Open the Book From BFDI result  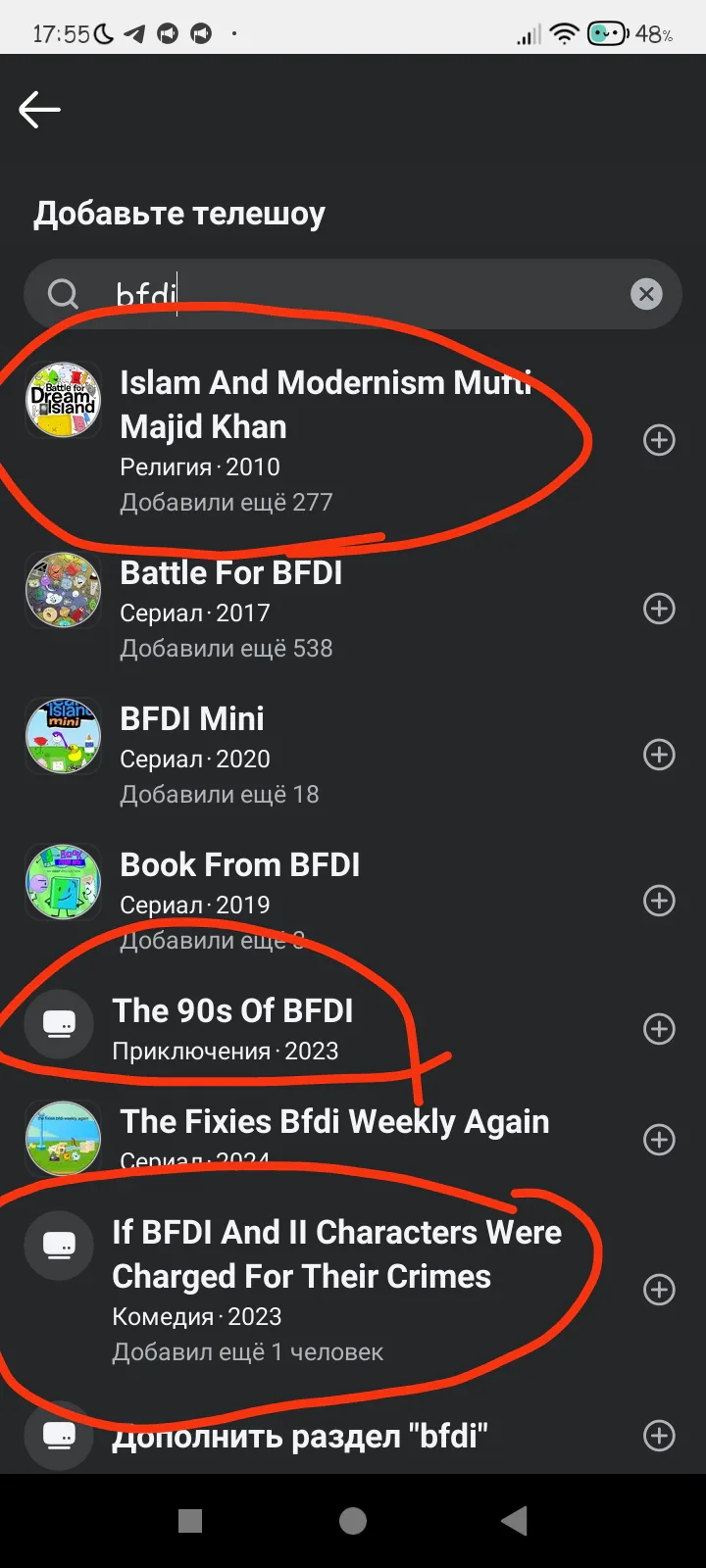pyautogui.click(x=239, y=865)
